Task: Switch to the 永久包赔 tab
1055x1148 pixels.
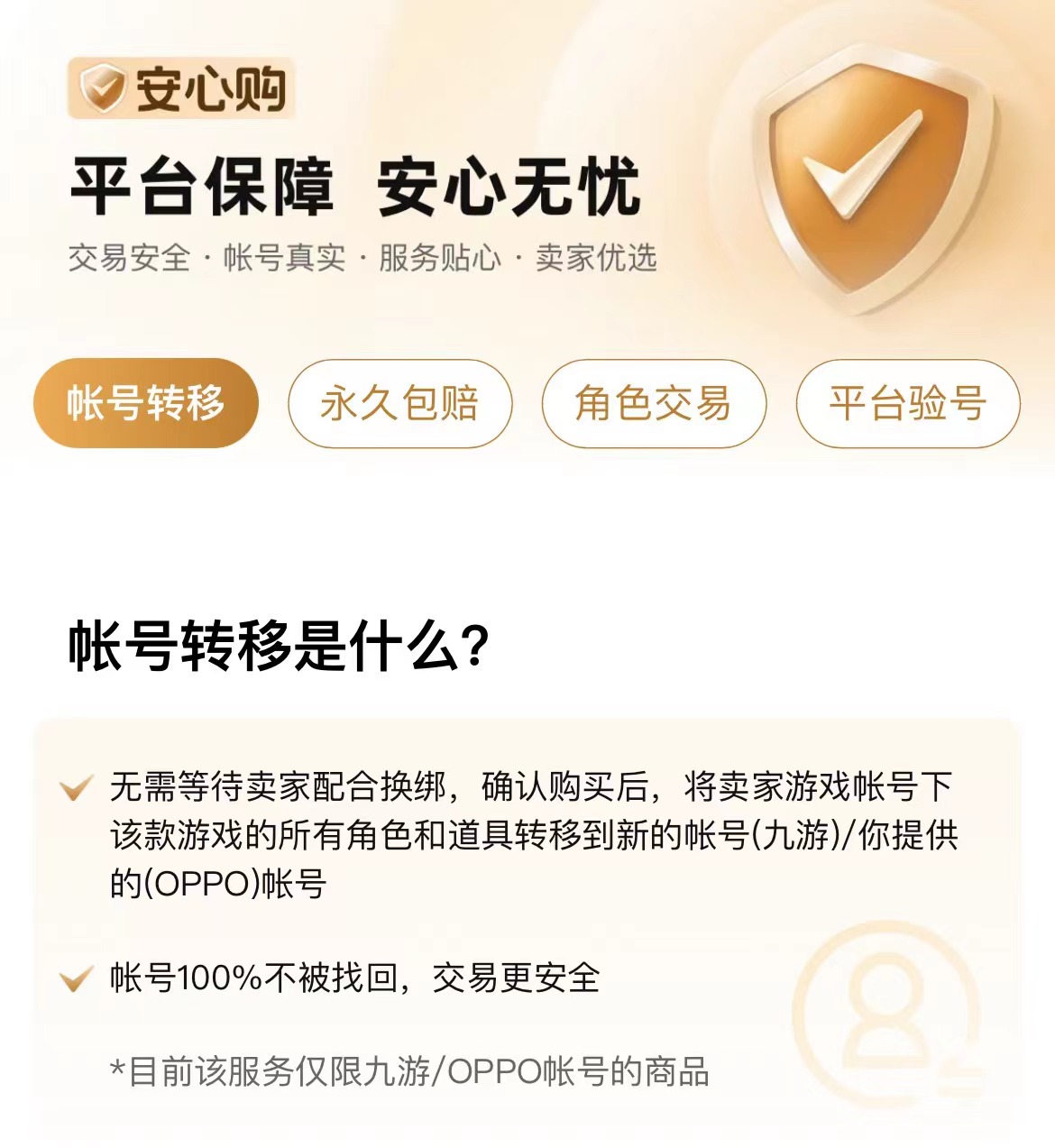Action: pyautogui.click(x=399, y=403)
